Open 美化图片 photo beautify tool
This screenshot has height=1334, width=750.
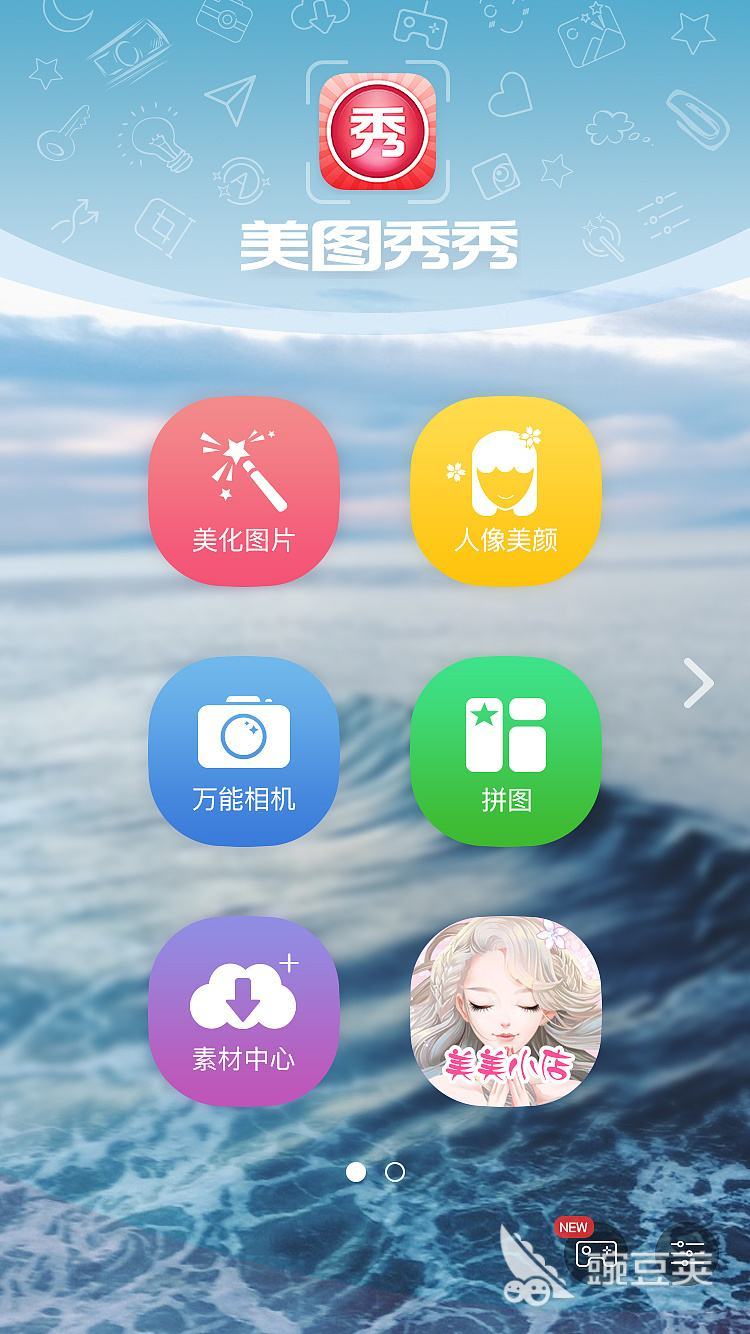[244, 491]
